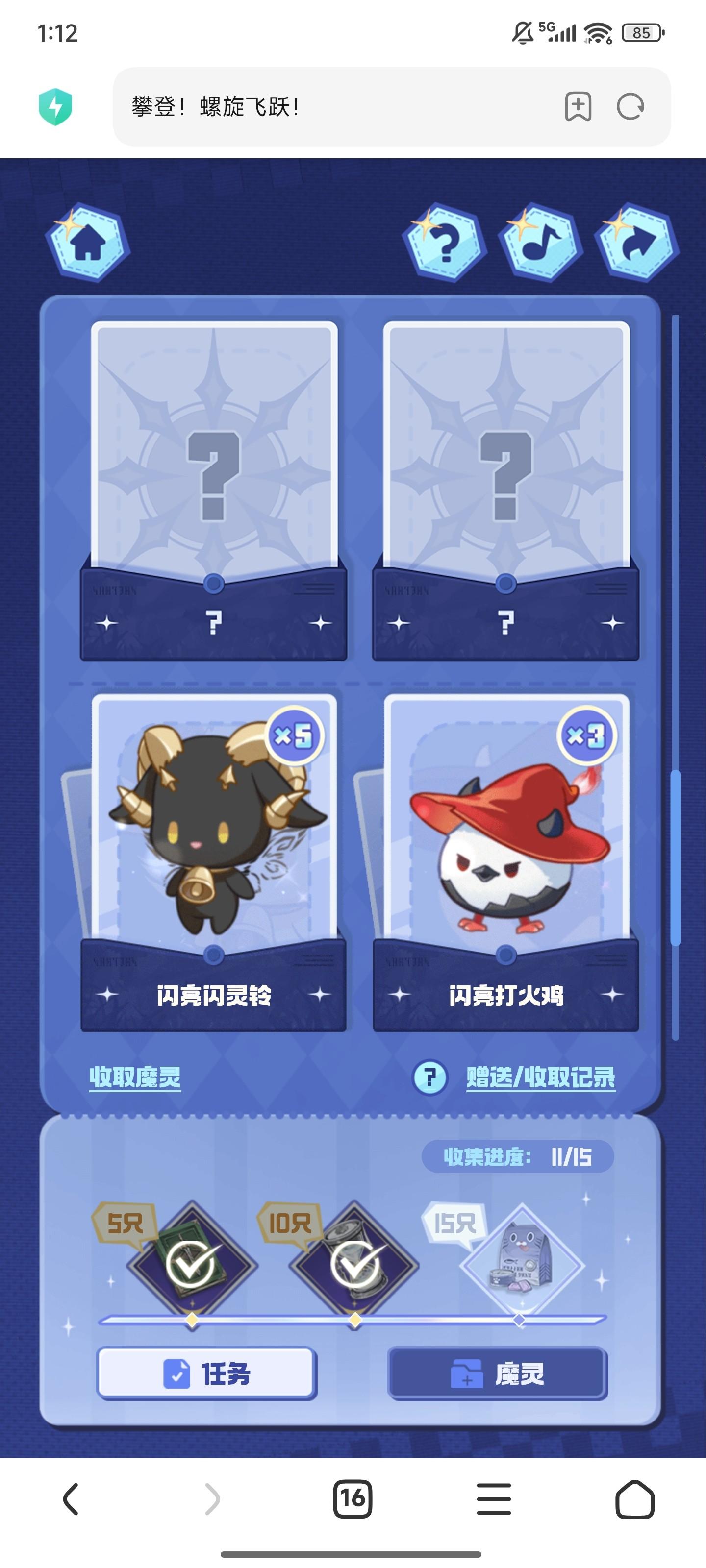Go to browser home page
Image resolution: width=706 pixels, height=1568 pixels.
635,1498
